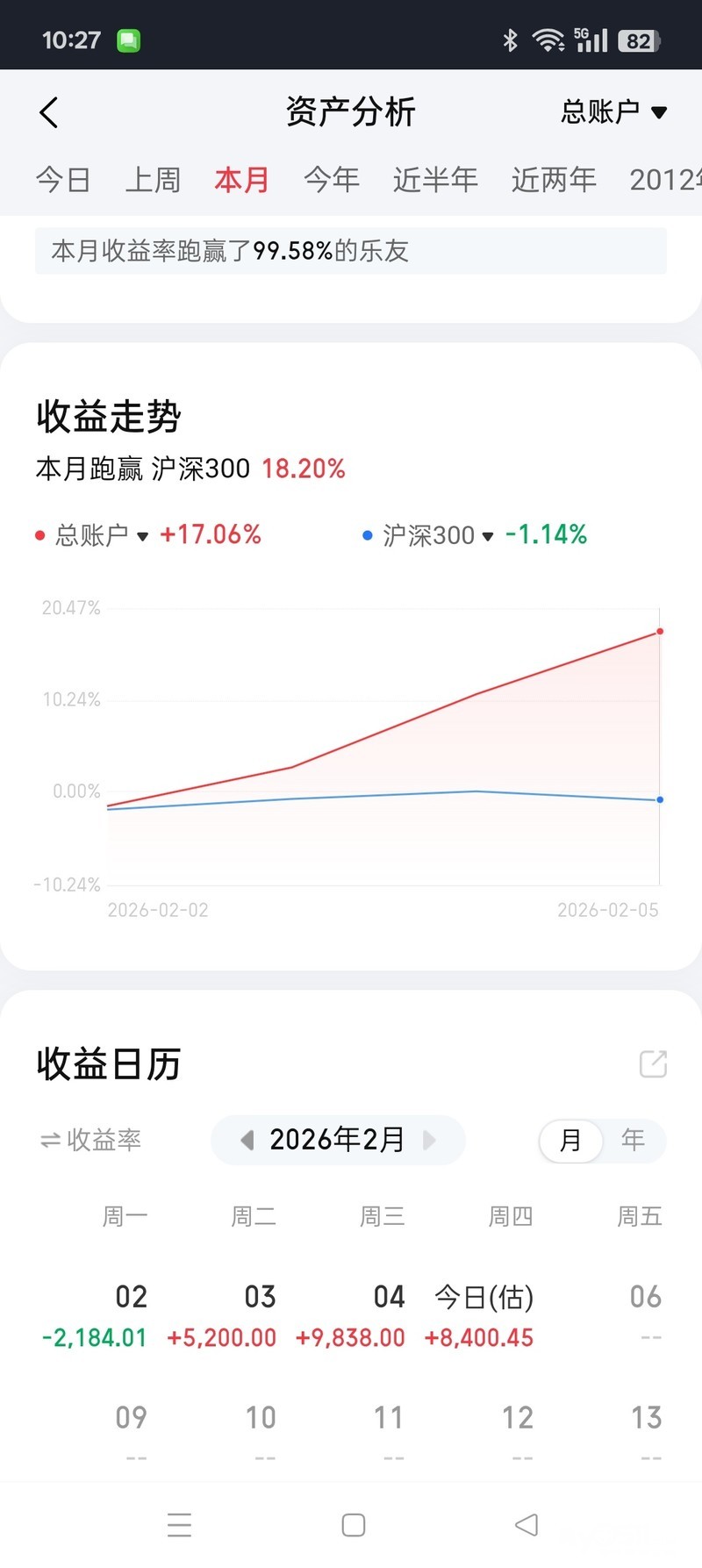The height and width of the screenshot is (1568, 702).
Task: Advance to the month after 2026年2月
Action: pyautogui.click(x=429, y=1140)
